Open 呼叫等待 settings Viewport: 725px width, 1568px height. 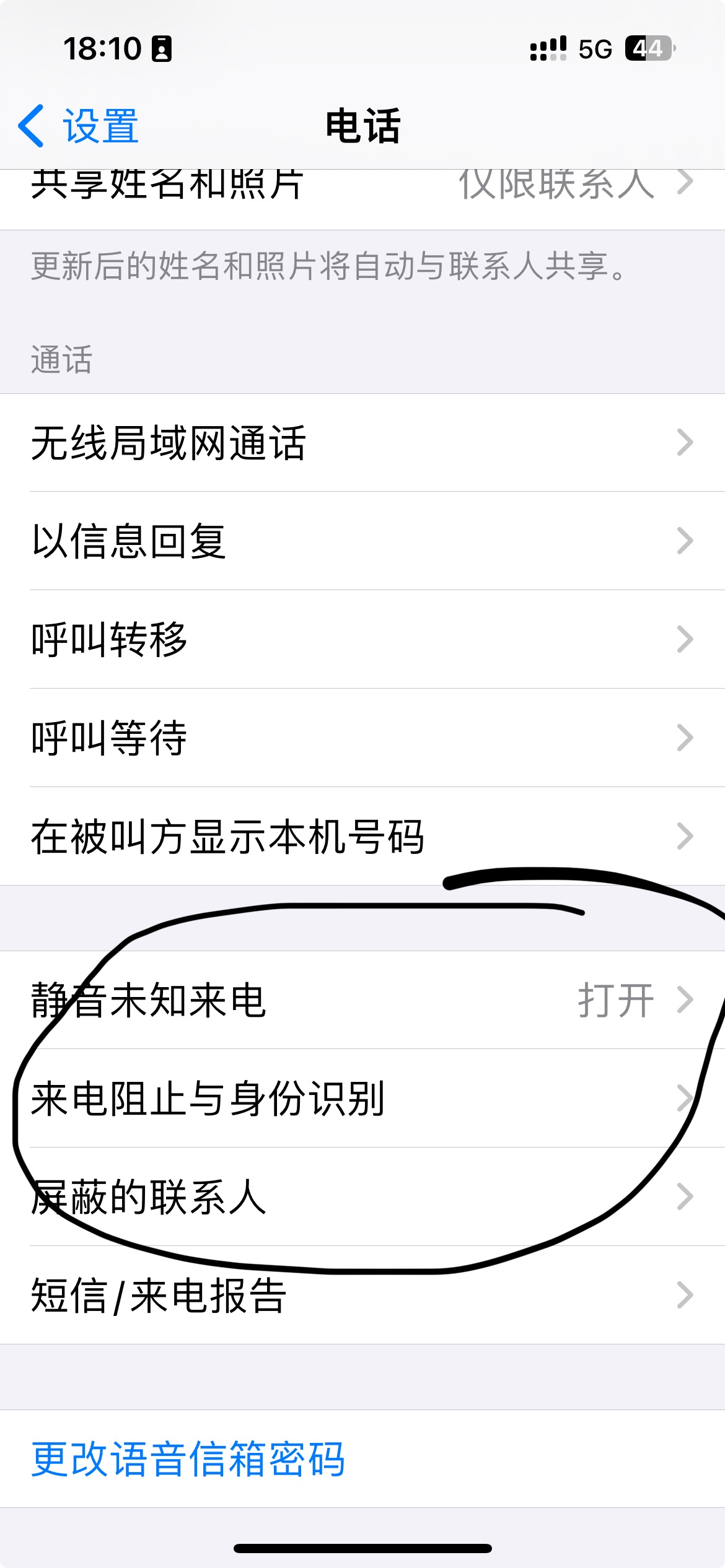[362, 738]
